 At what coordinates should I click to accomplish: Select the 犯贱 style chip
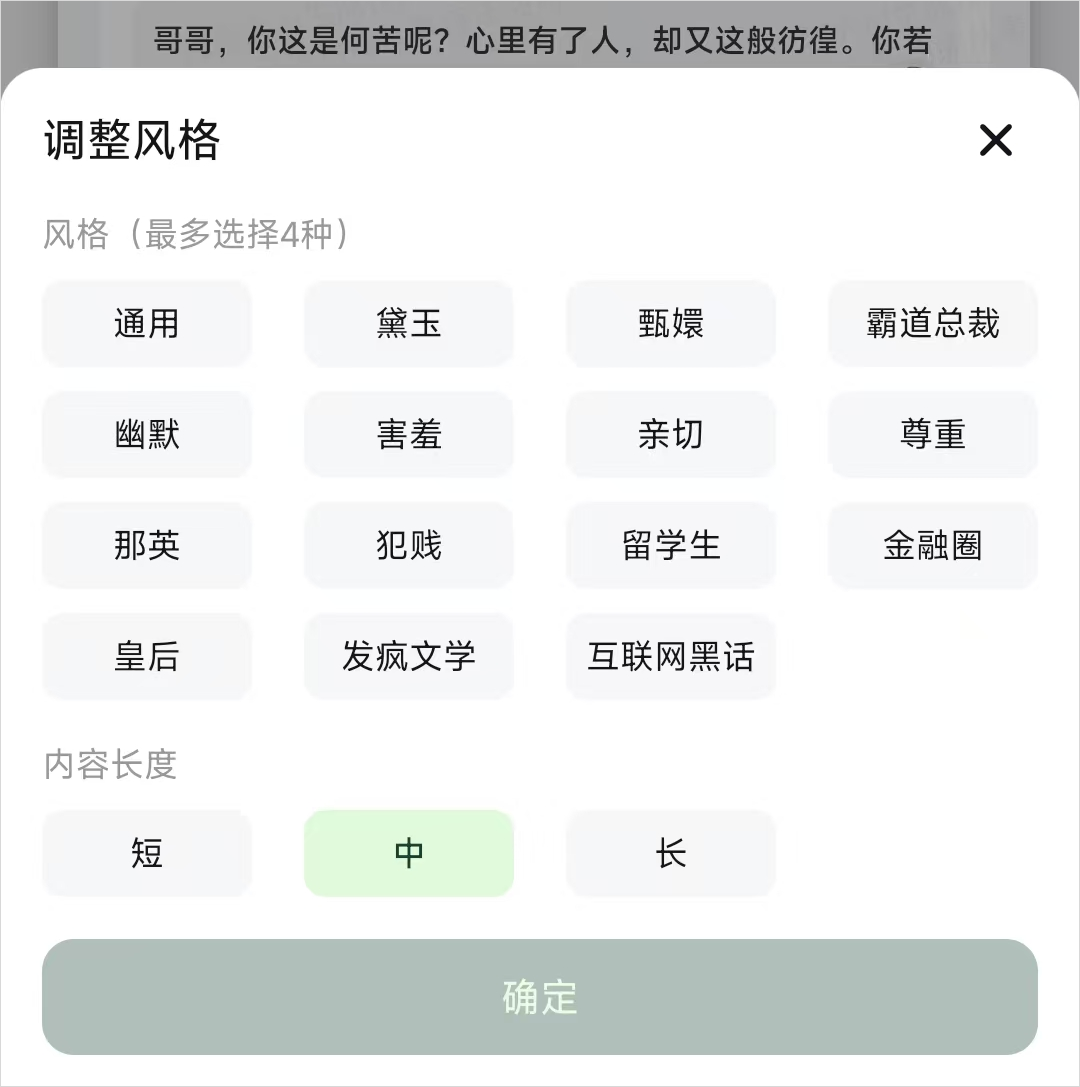[409, 546]
